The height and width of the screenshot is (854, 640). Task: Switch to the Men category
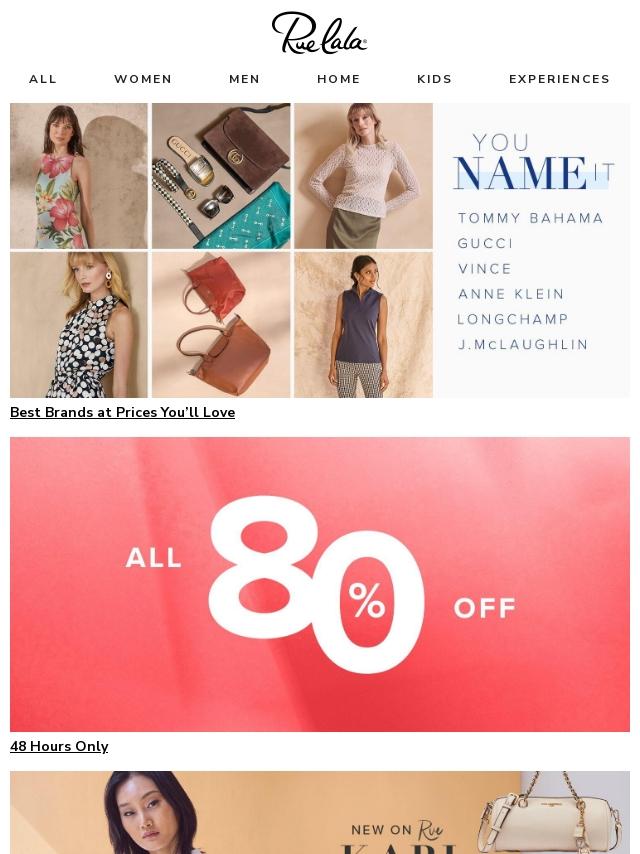[x=244, y=79]
